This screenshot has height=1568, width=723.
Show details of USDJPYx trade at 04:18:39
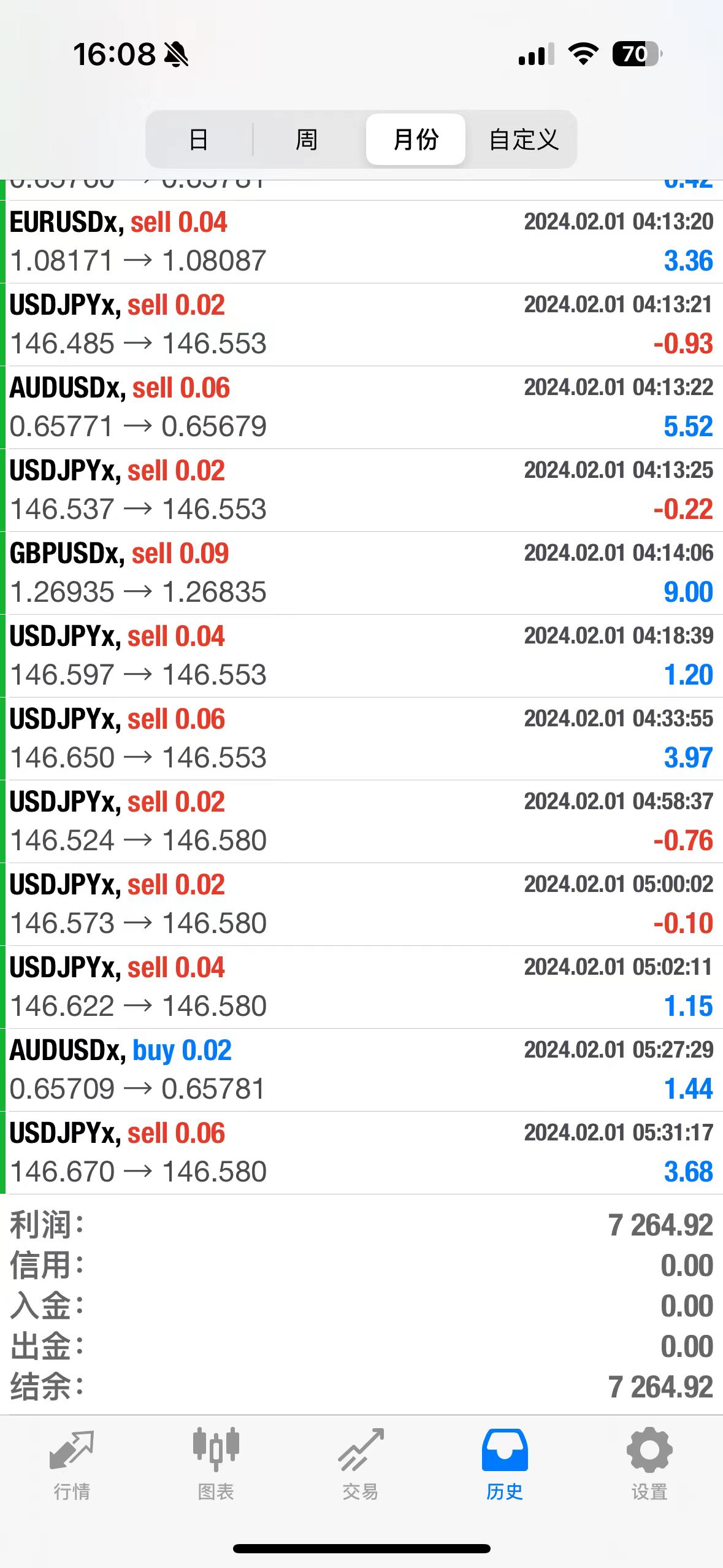point(361,656)
